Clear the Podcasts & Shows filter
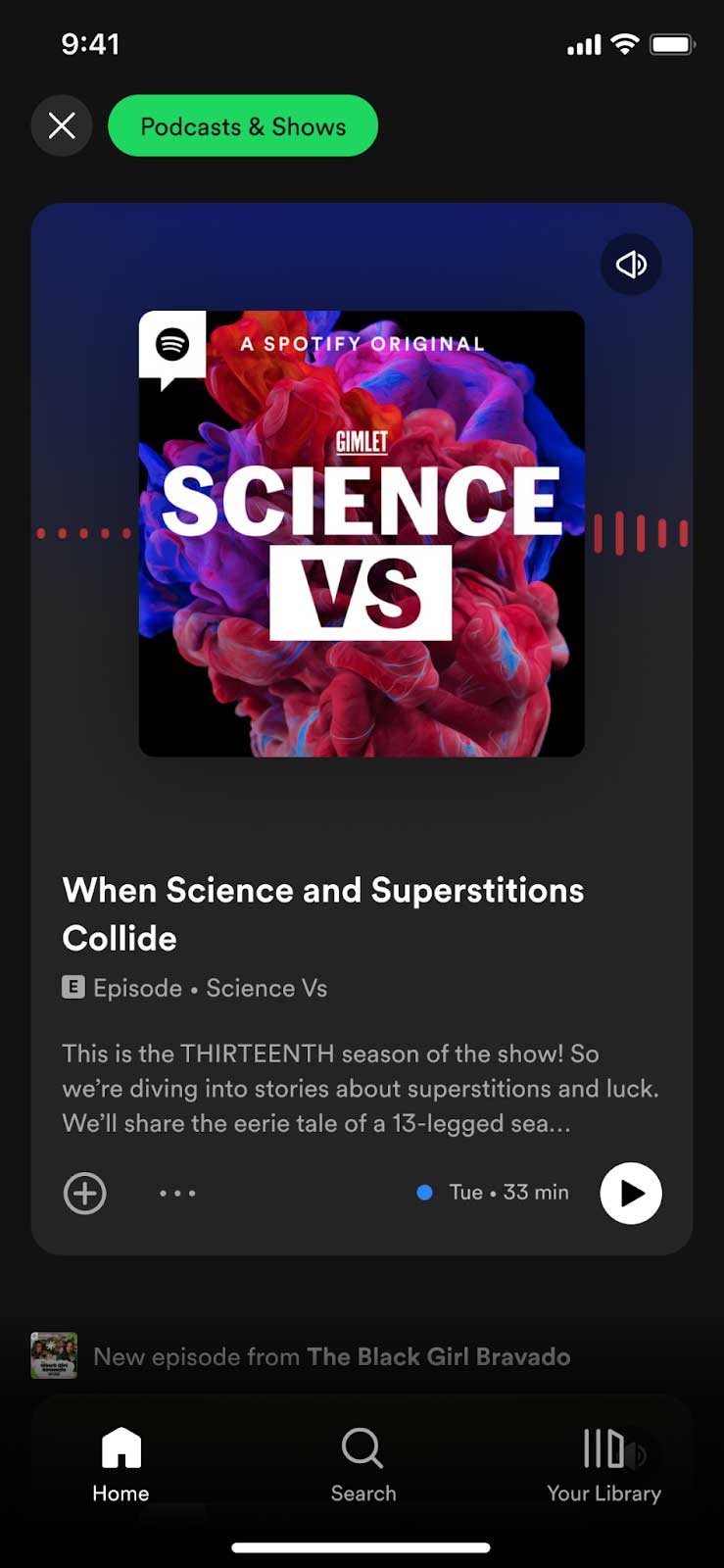724x1568 pixels. click(62, 125)
